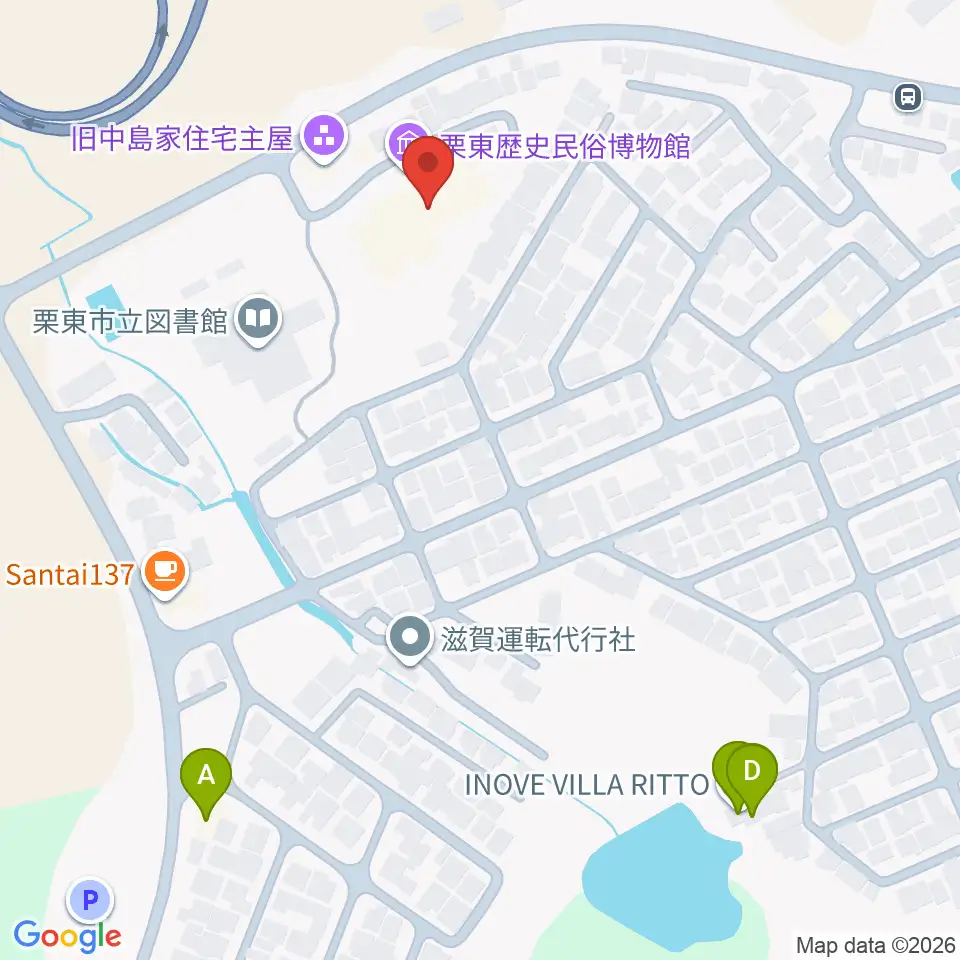Select the 滋賀運転代行社 place marker
The width and height of the screenshot is (960, 960).
pyautogui.click(x=410, y=639)
